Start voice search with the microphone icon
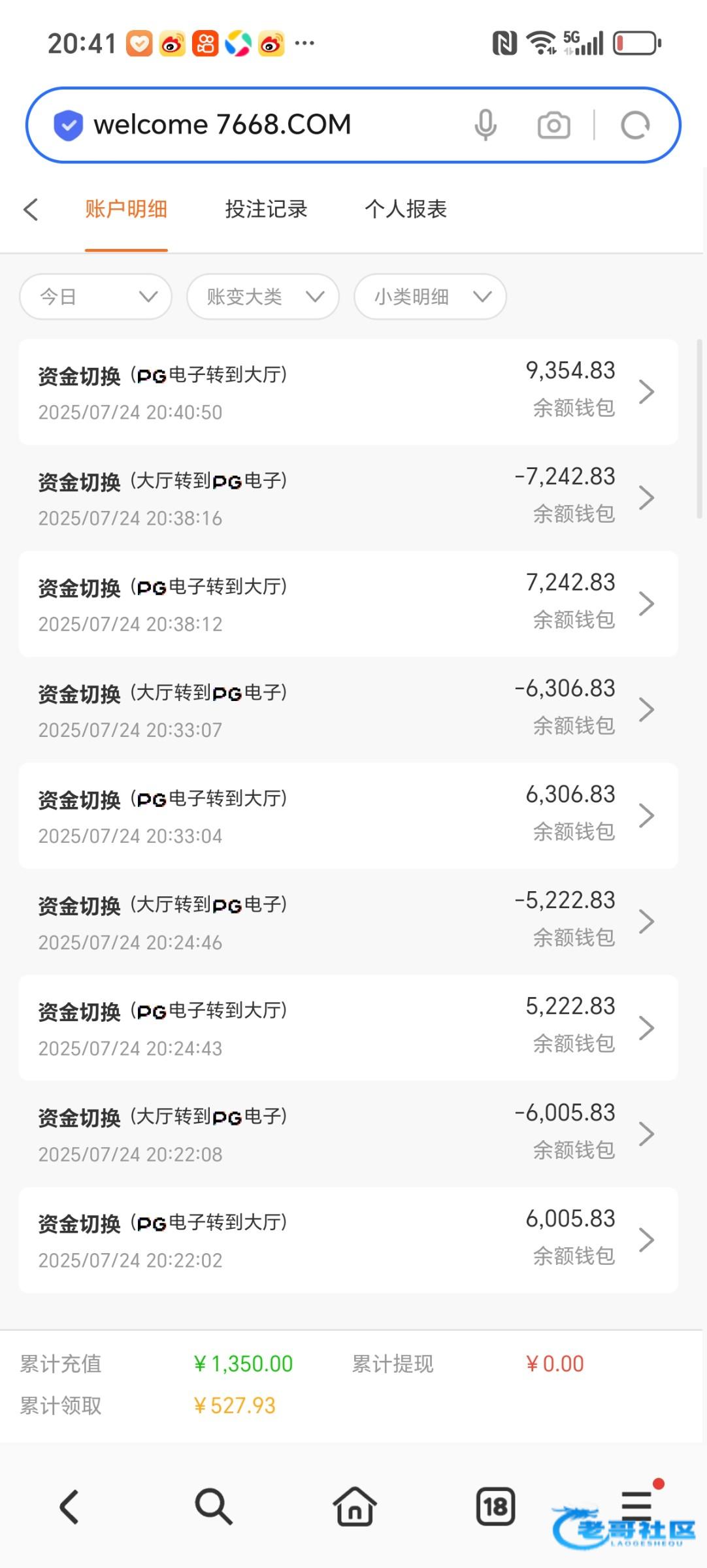This screenshot has height=1568, width=707. pyautogui.click(x=485, y=125)
